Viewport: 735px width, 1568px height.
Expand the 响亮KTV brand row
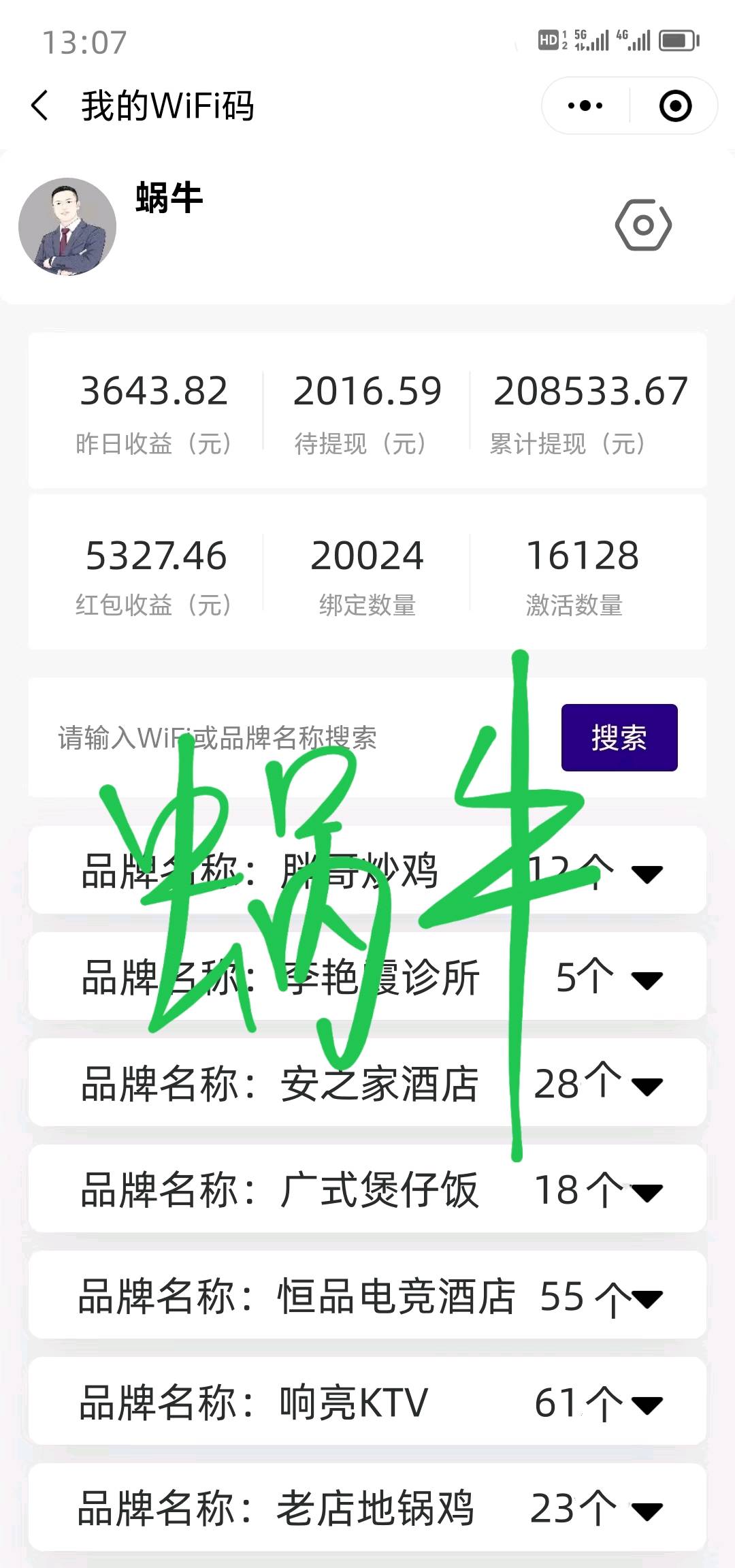pos(647,1404)
